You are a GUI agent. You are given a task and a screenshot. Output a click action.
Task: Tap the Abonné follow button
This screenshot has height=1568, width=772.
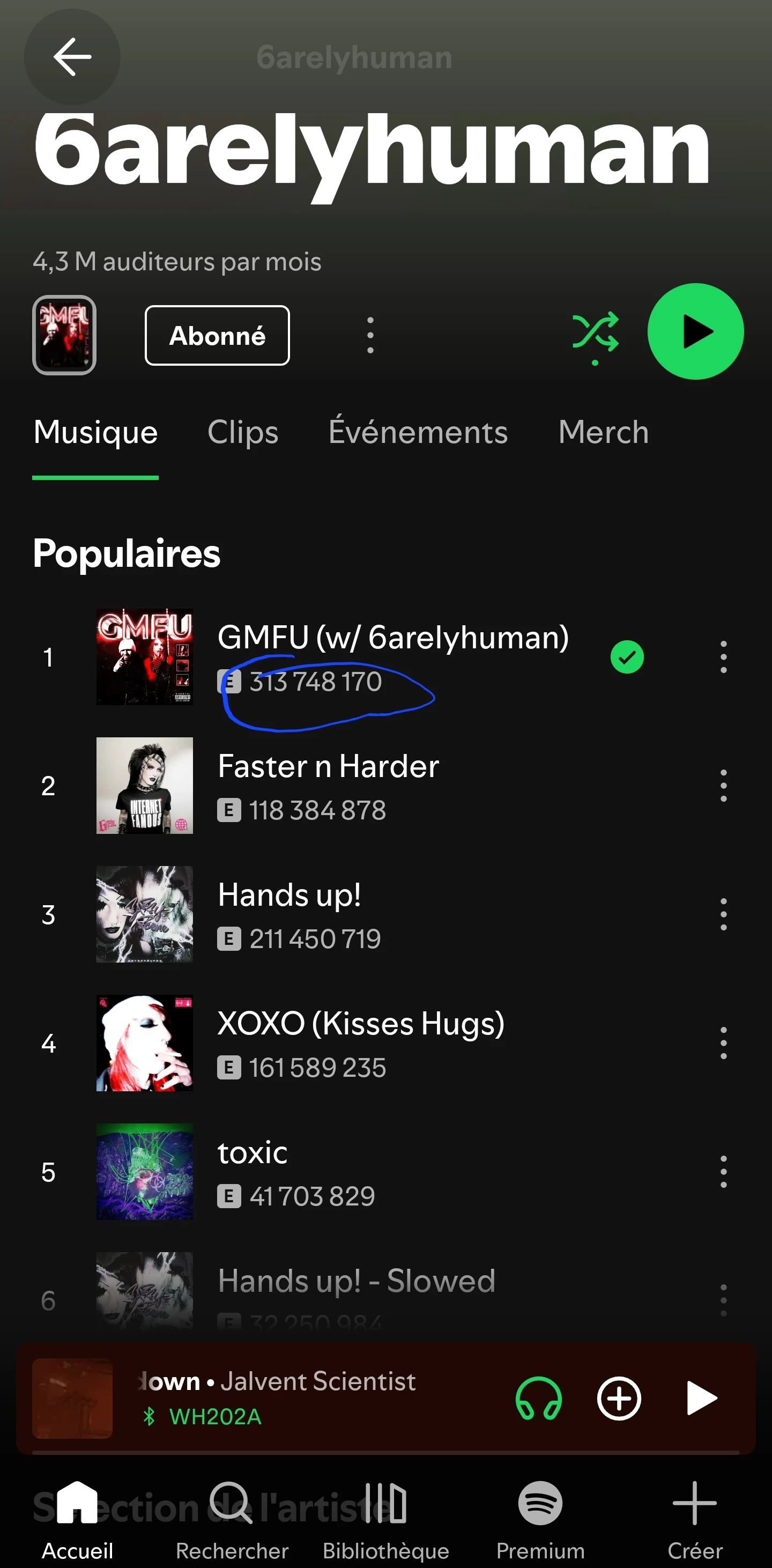pyautogui.click(x=217, y=335)
